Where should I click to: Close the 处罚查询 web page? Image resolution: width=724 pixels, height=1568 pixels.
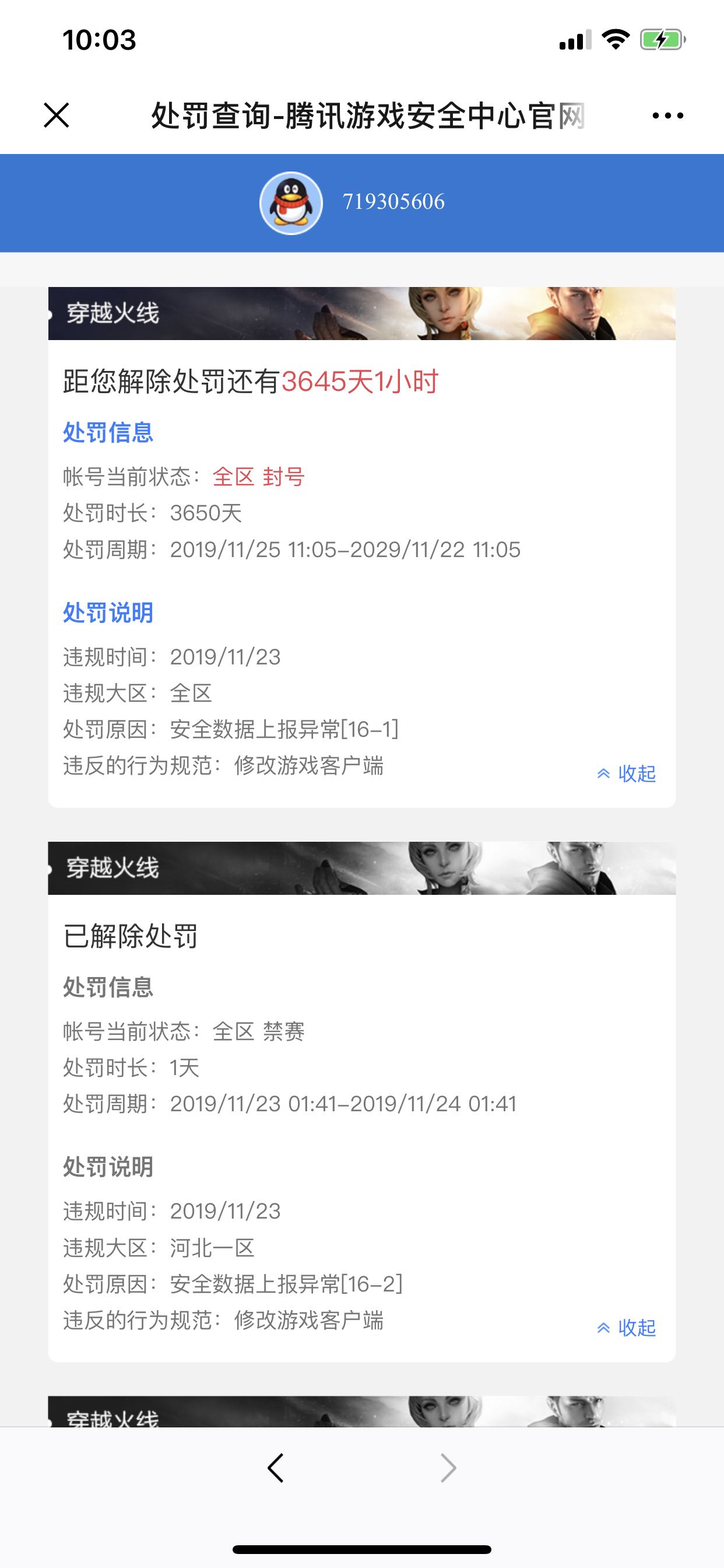[57, 115]
